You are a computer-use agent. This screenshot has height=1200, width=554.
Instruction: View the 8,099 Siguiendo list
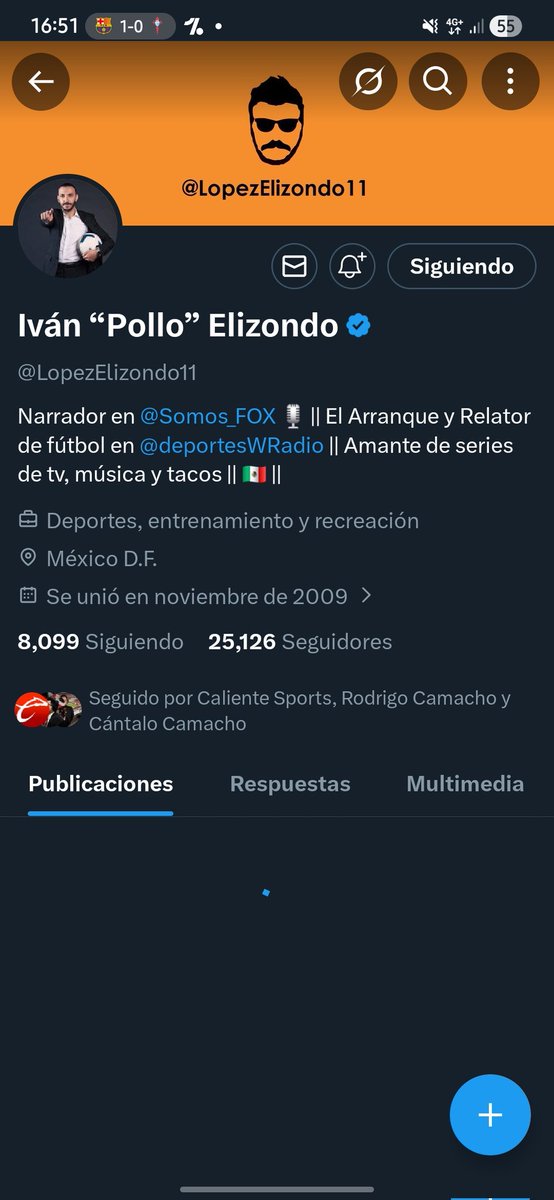101,642
